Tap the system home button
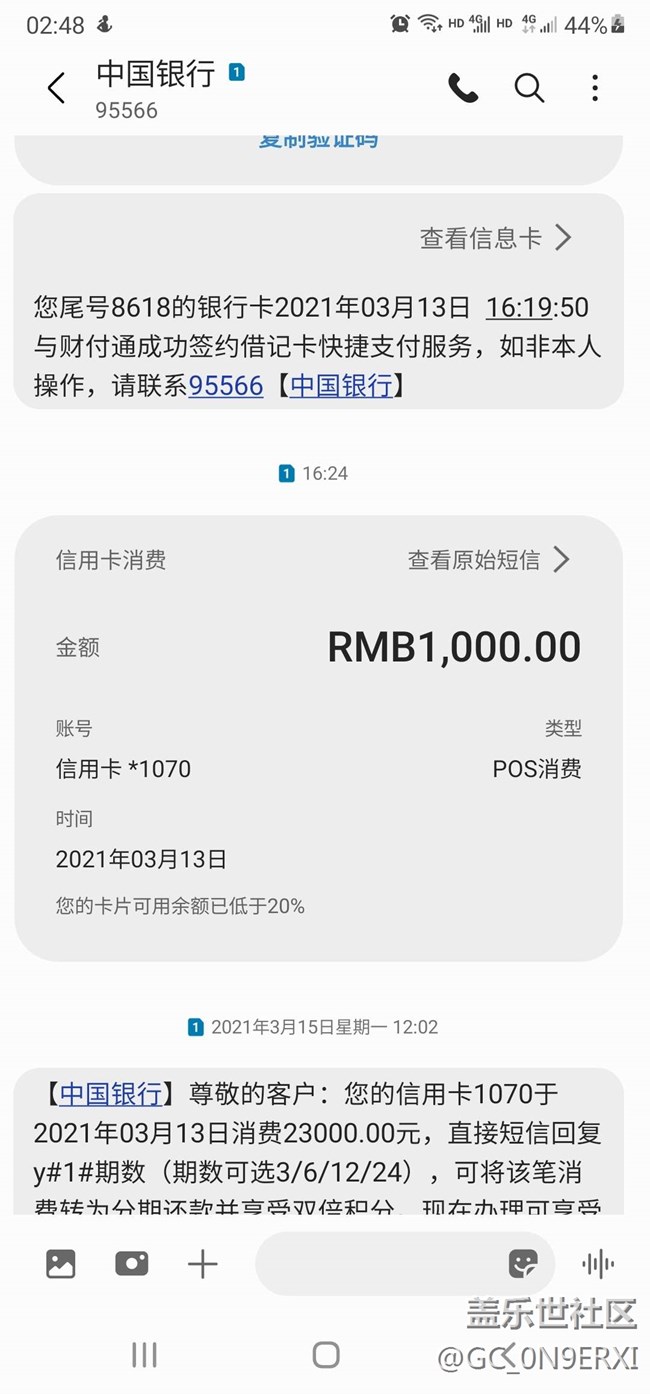This screenshot has width=650, height=1394. pyautogui.click(x=325, y=1355)
